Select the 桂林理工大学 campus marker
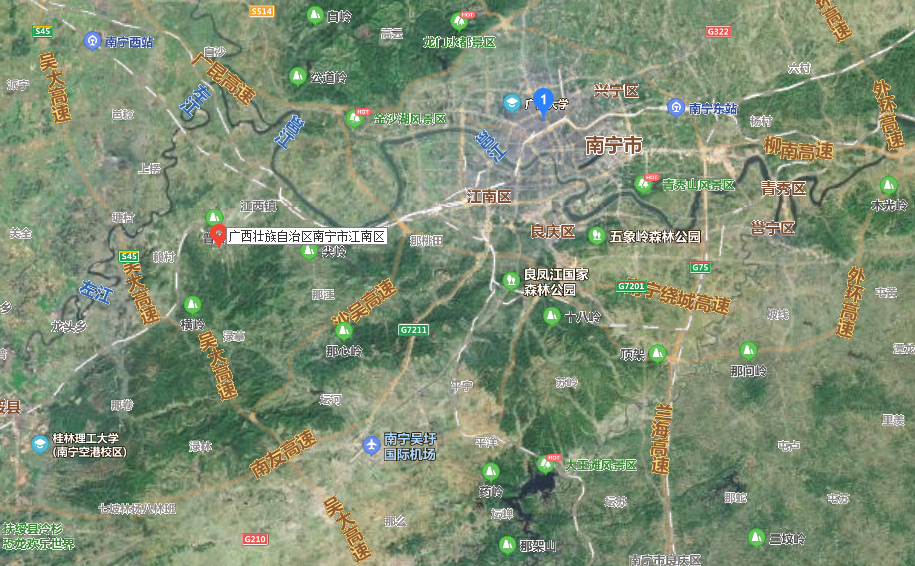 tap(40, 444)
